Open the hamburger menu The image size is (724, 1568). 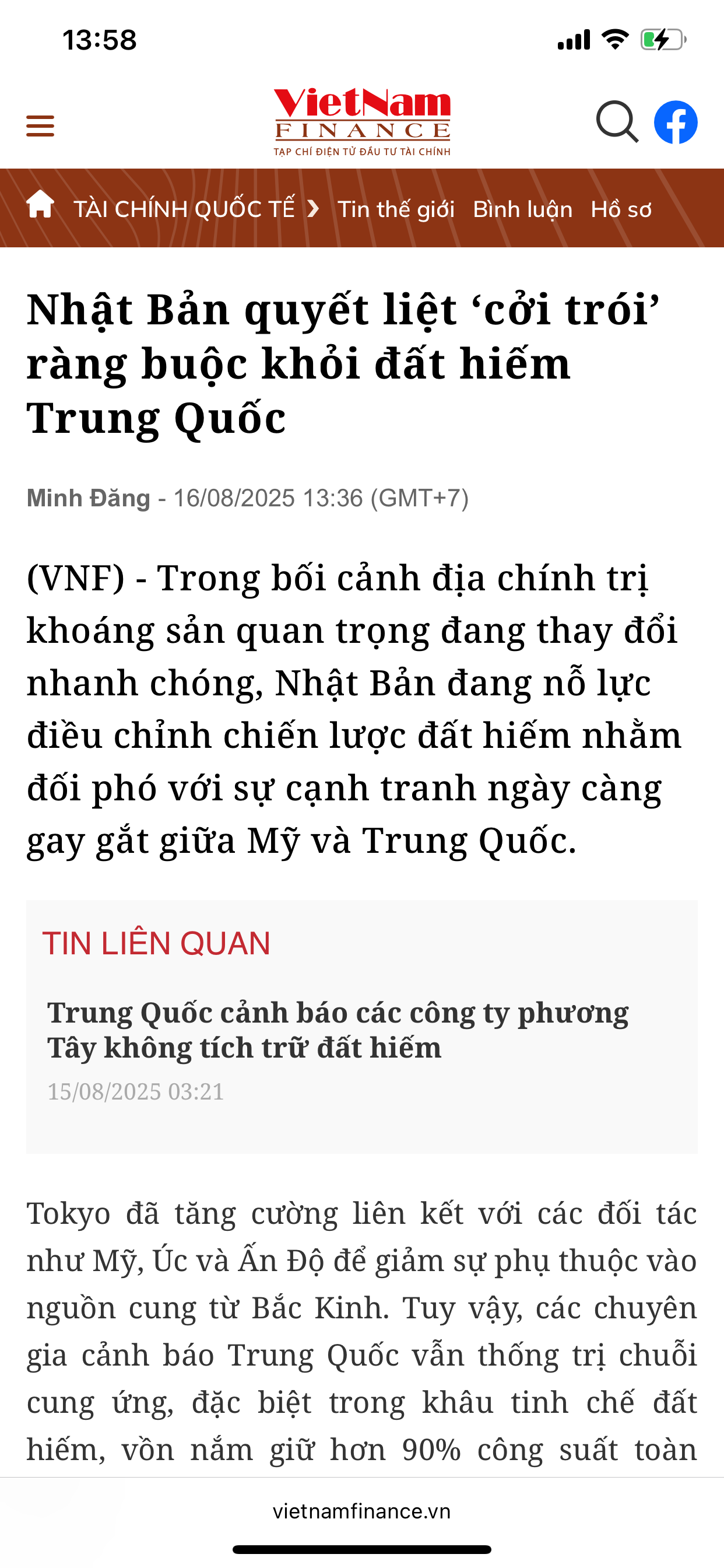point(40,126)
